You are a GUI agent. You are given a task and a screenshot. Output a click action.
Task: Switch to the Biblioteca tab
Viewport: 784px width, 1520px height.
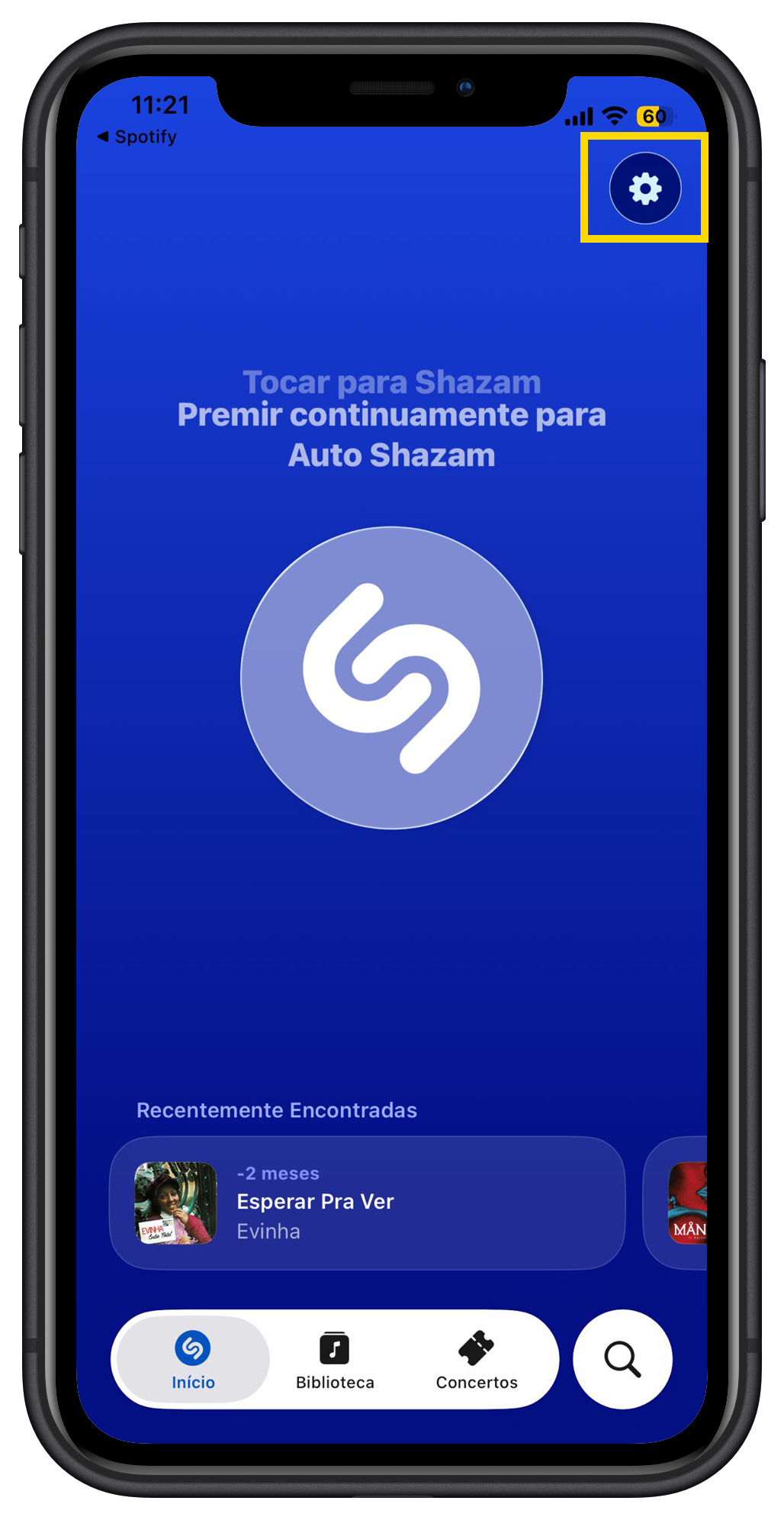[335, 1360]
